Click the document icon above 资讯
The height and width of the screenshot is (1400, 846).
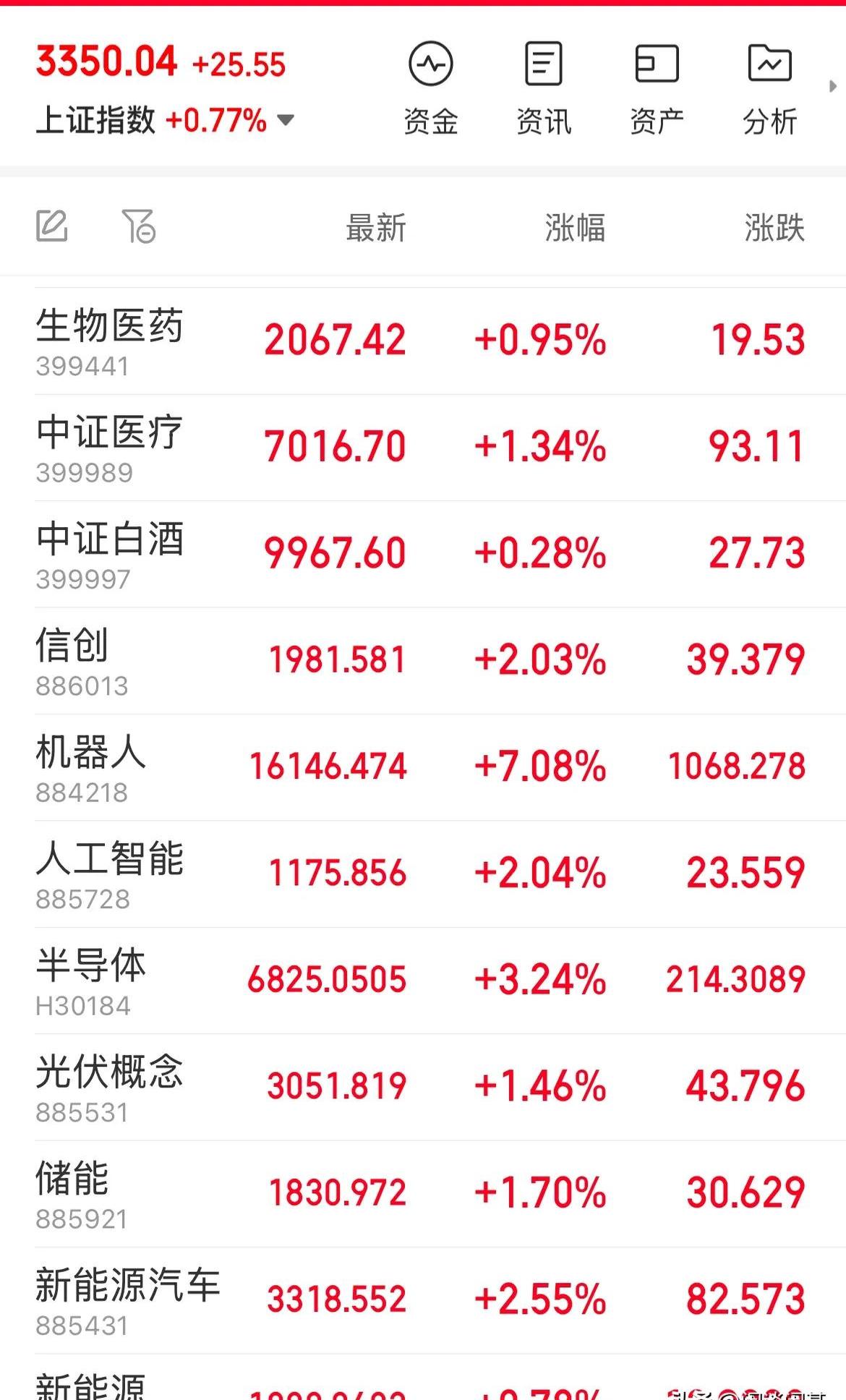tap(542, 63)
